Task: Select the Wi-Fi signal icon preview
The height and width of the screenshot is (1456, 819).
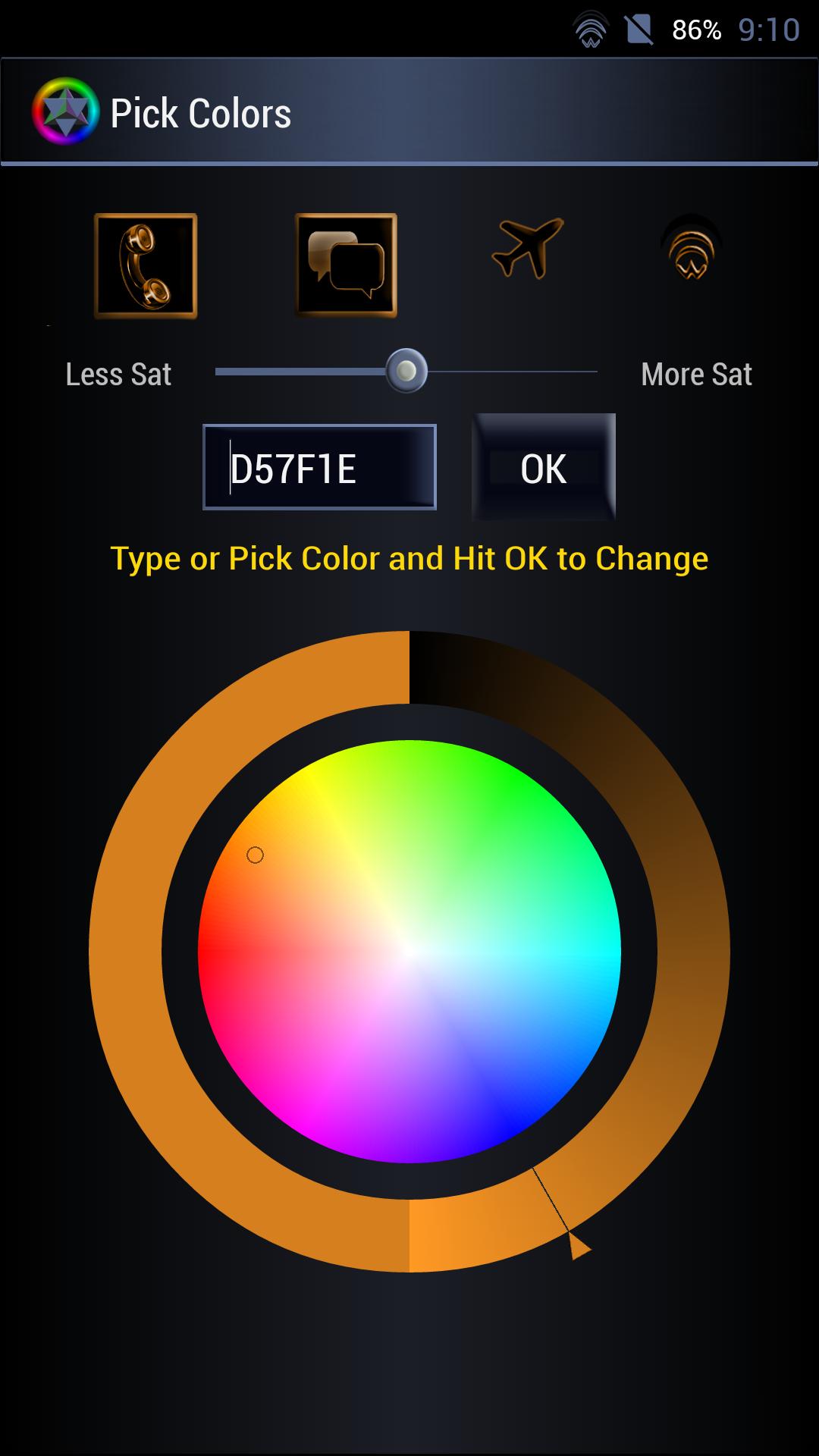Action: 690,250
